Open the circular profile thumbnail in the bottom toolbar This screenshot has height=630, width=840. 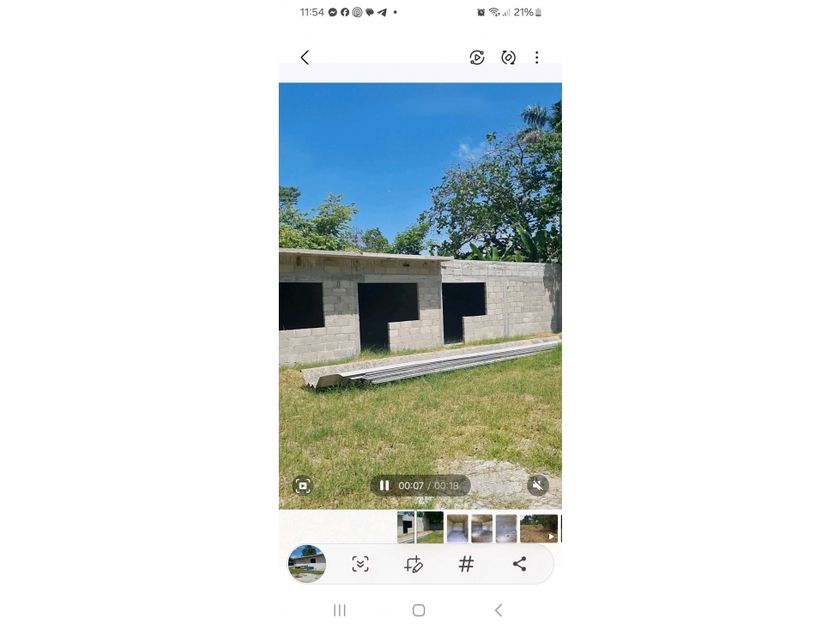coord(307,564)
